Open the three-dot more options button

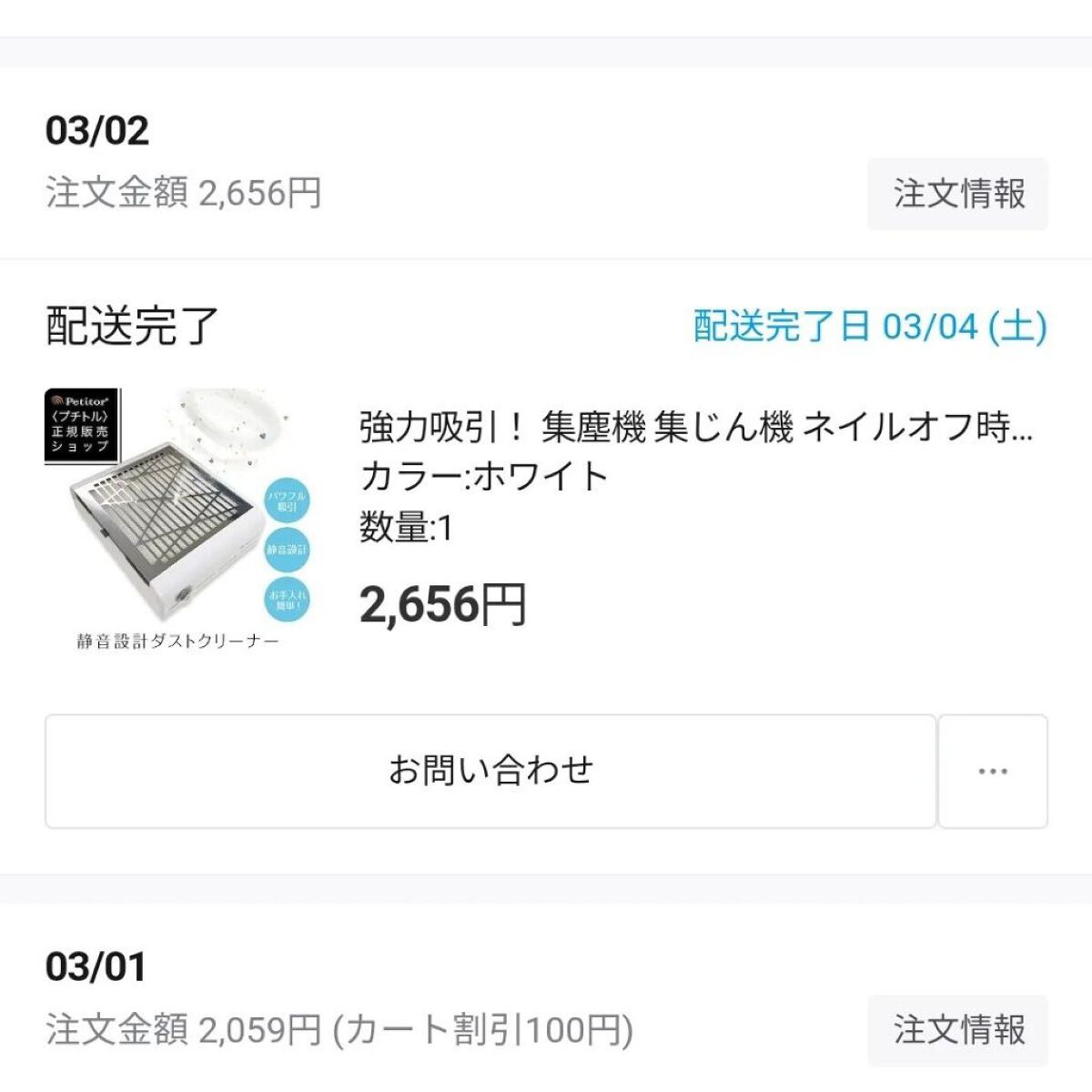point(993,771)
